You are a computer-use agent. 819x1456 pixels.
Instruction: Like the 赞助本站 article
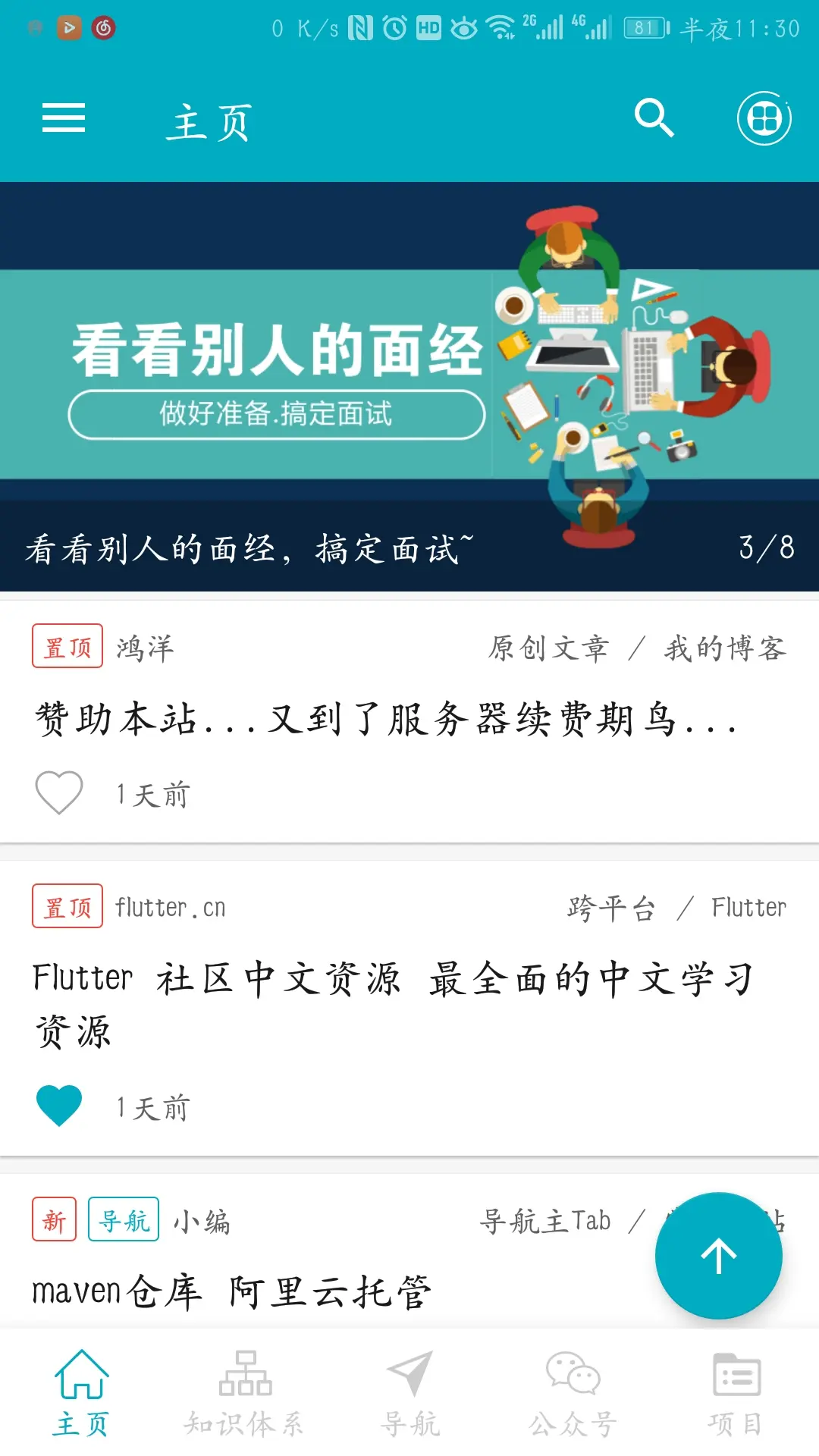[x=59, y=793]
